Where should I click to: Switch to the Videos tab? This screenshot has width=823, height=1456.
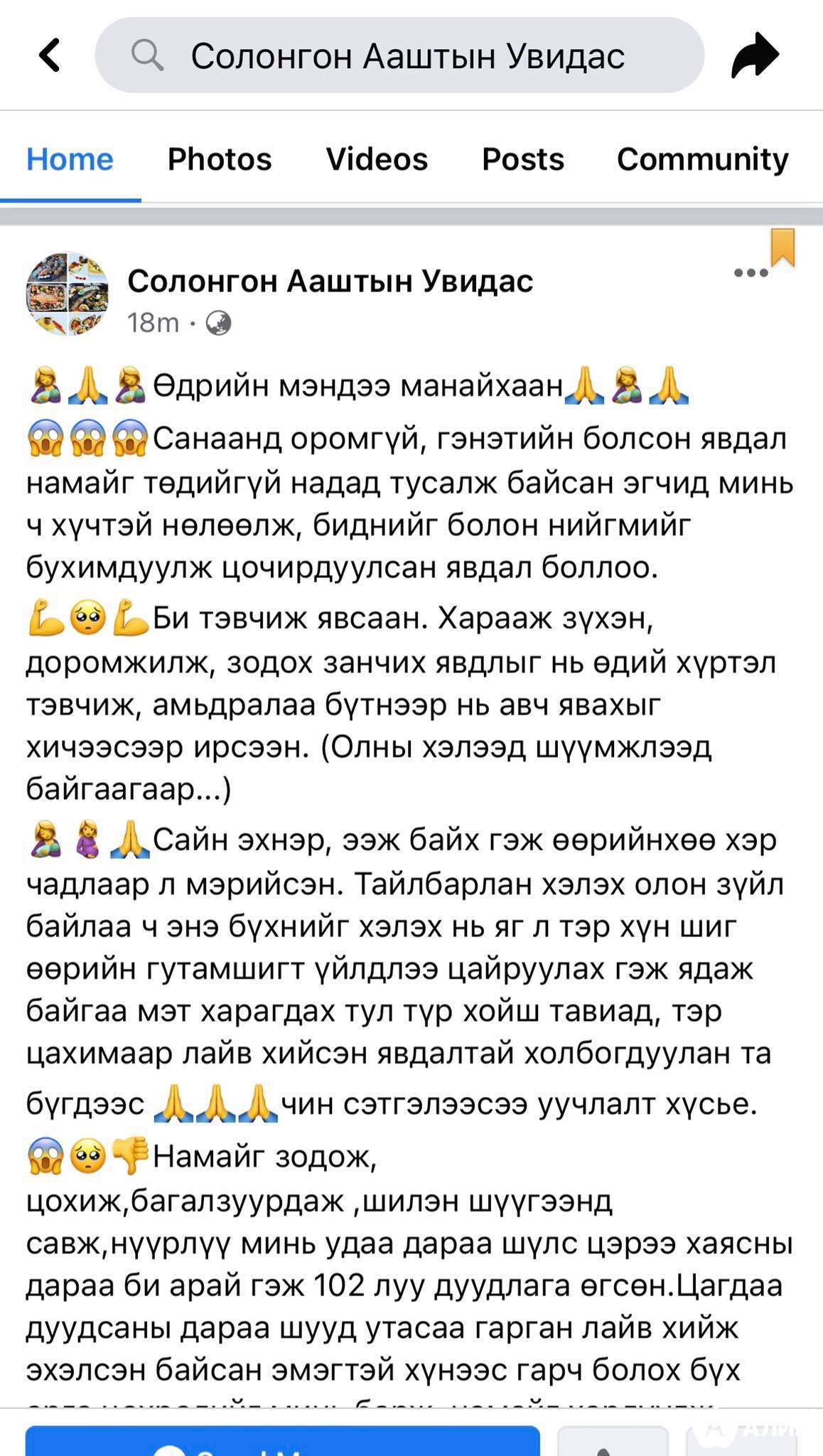(x=377, y=159)
